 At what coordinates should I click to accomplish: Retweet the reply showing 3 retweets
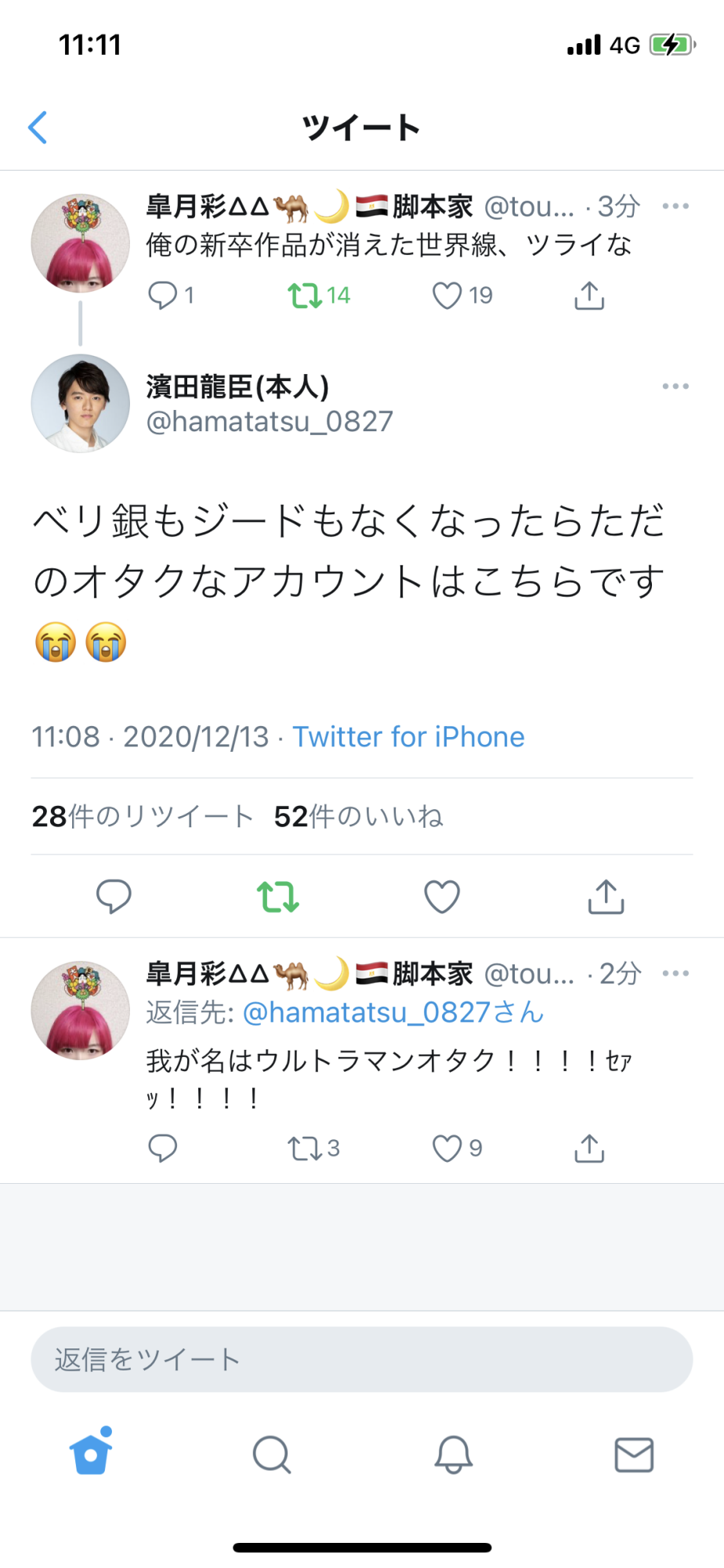click(305, 1149)
